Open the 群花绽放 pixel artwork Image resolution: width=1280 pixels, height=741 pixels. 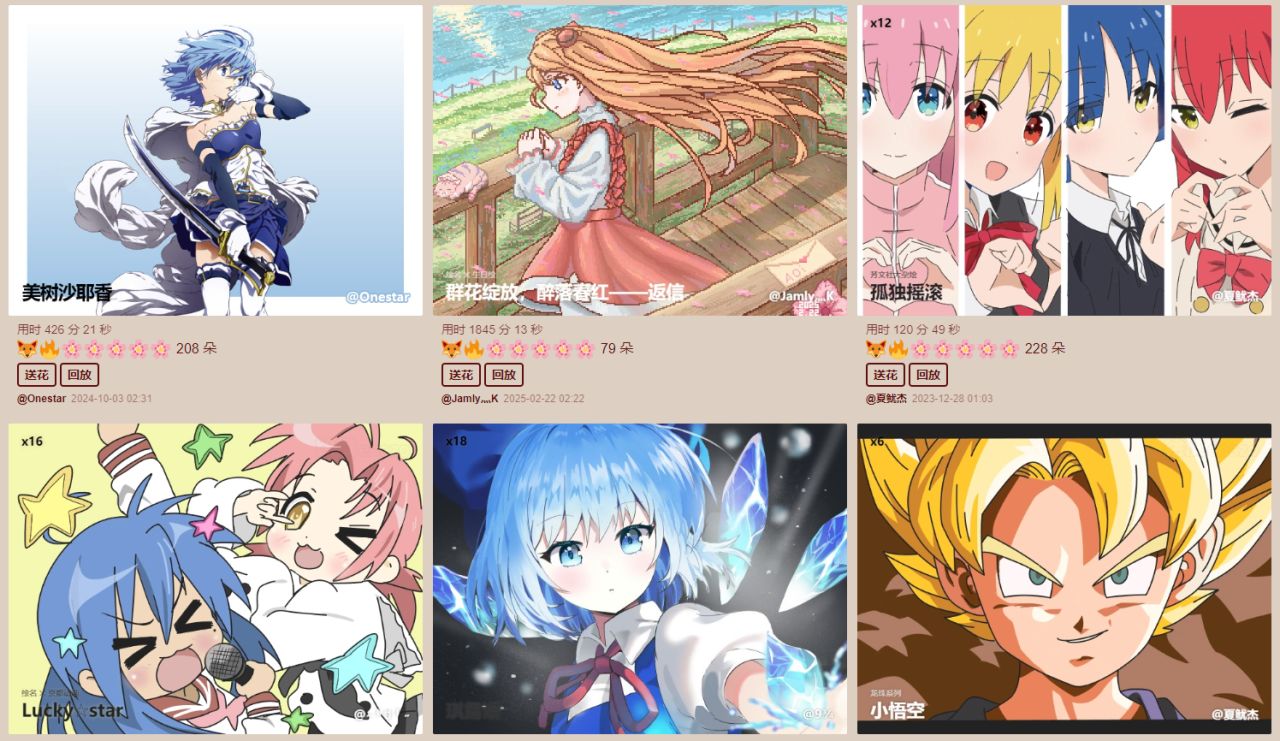click(x=640, y=160)
